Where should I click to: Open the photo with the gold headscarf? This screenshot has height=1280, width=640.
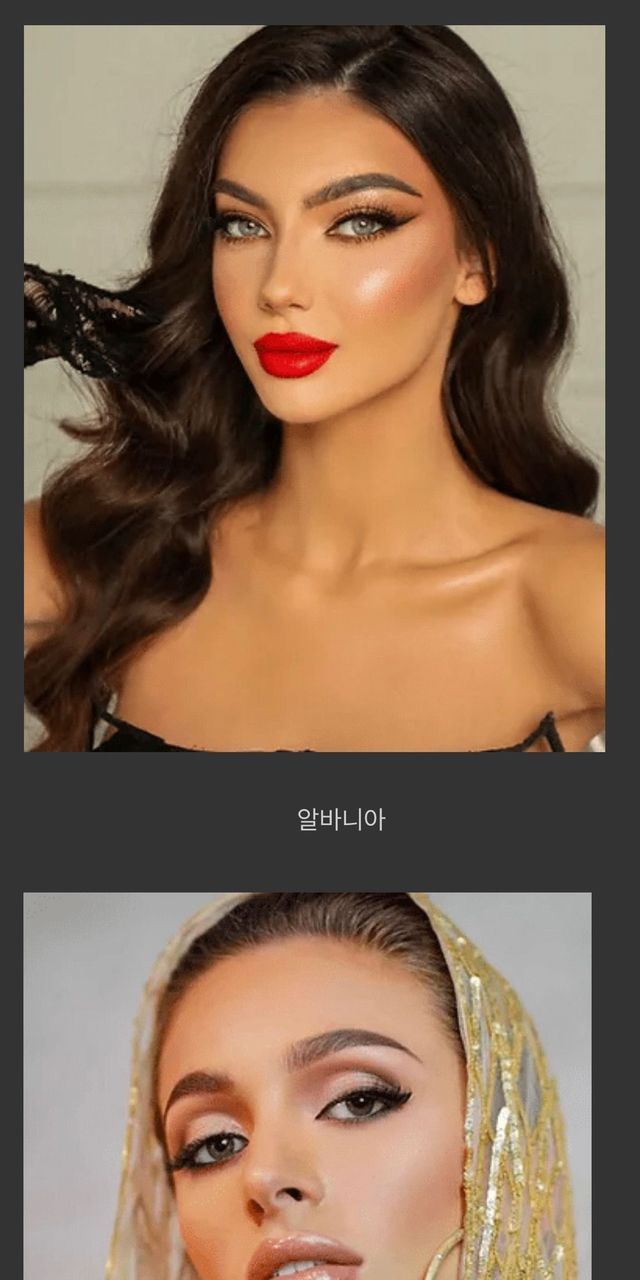tap(307, 1086)
